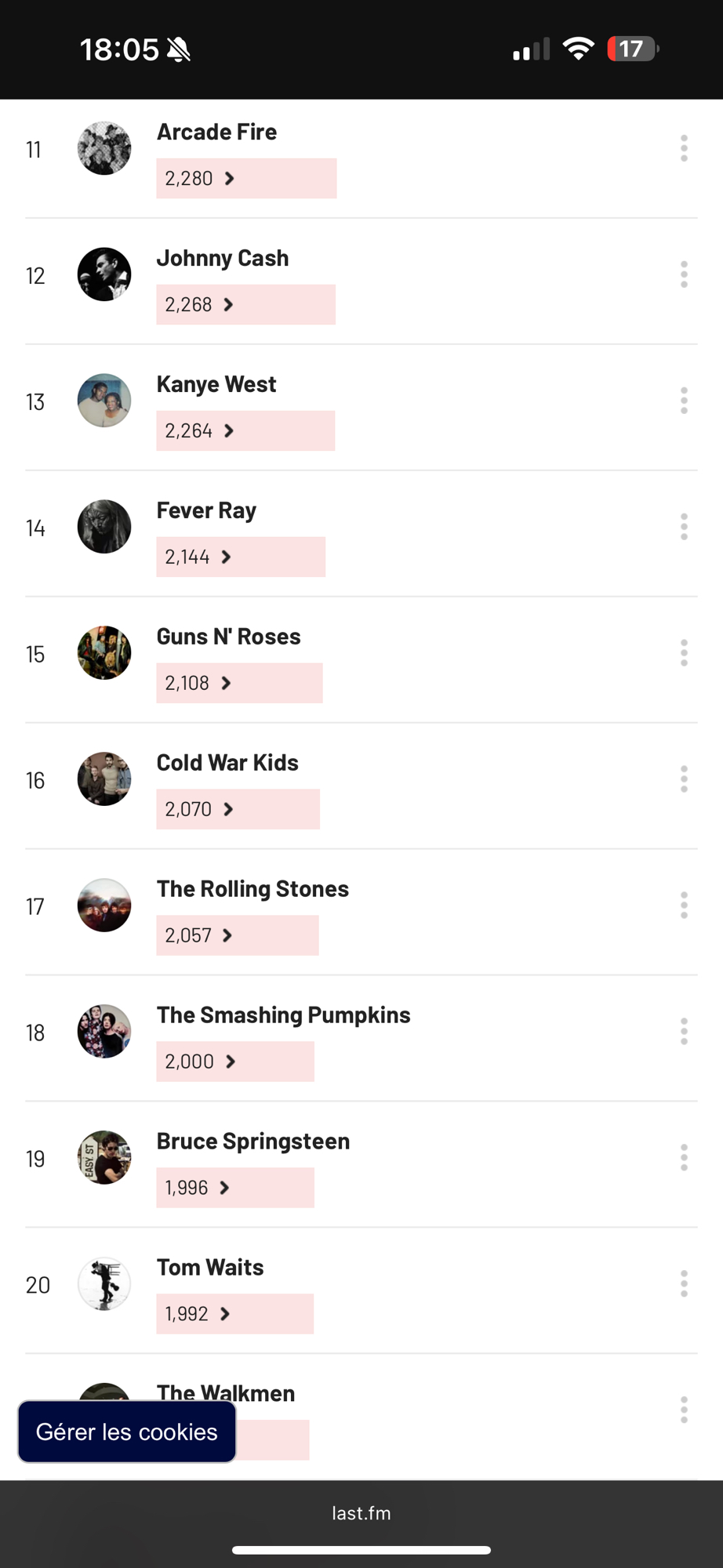The width and height of the screenshot is (723, 1568).
Task: Open the three-dot menu for Johnny Cash
Action: 684,274
